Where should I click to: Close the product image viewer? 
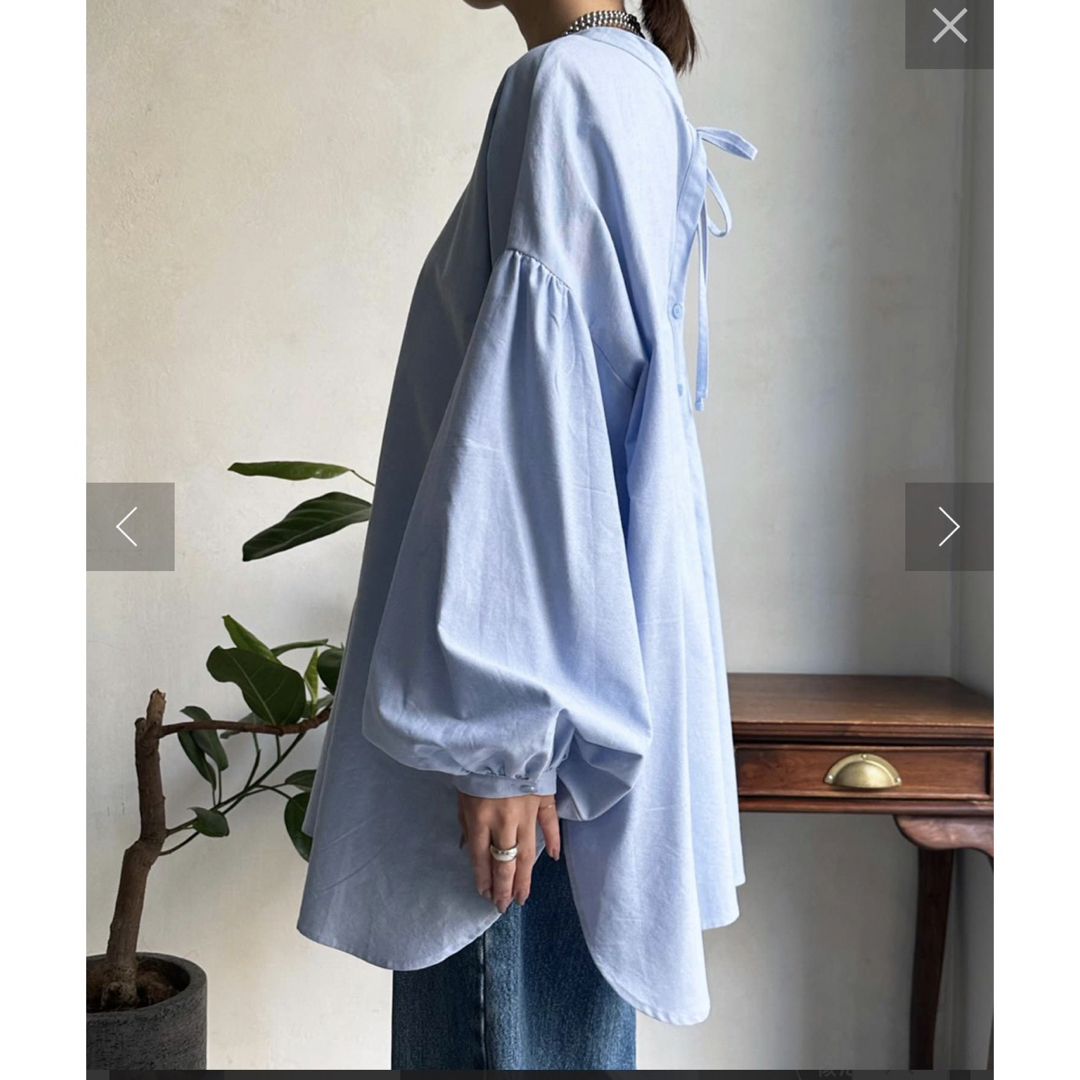(x=949, y=28)
